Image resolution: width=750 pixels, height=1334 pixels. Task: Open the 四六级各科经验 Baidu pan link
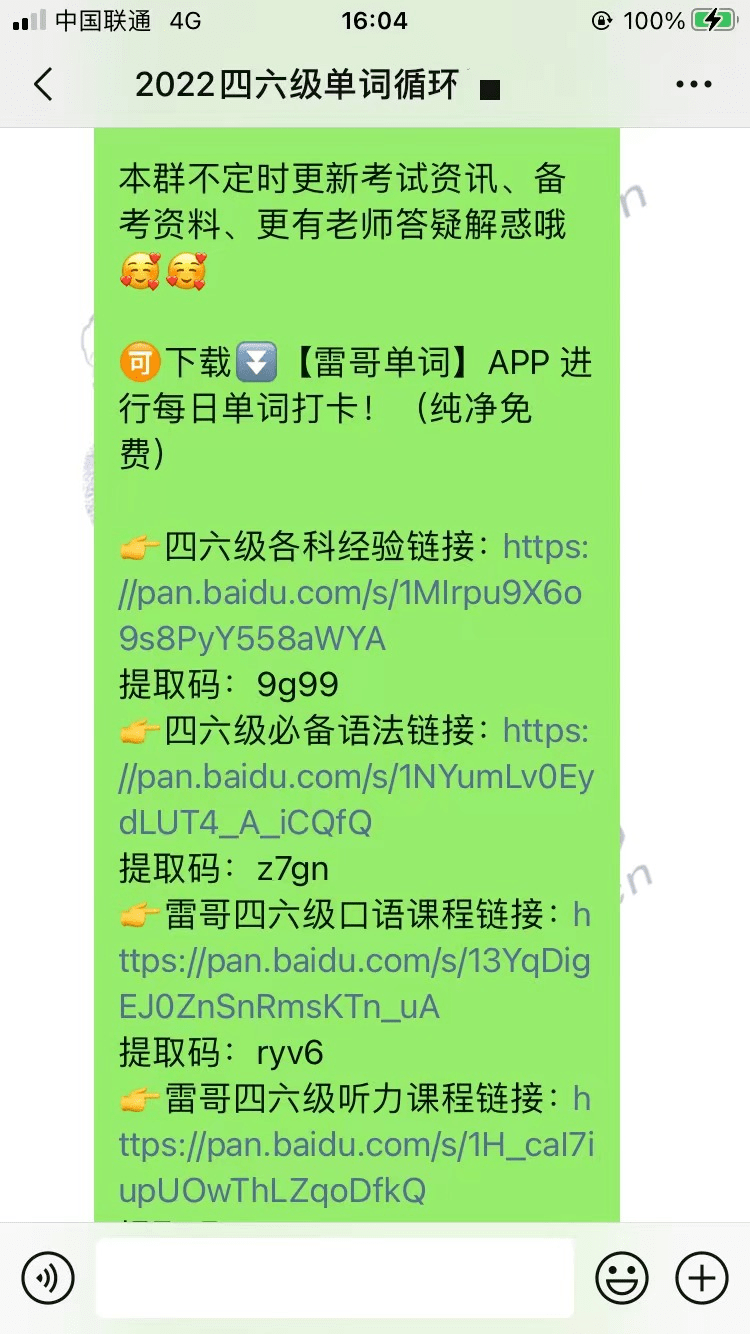pyautogui.click(x=350, y=593)
